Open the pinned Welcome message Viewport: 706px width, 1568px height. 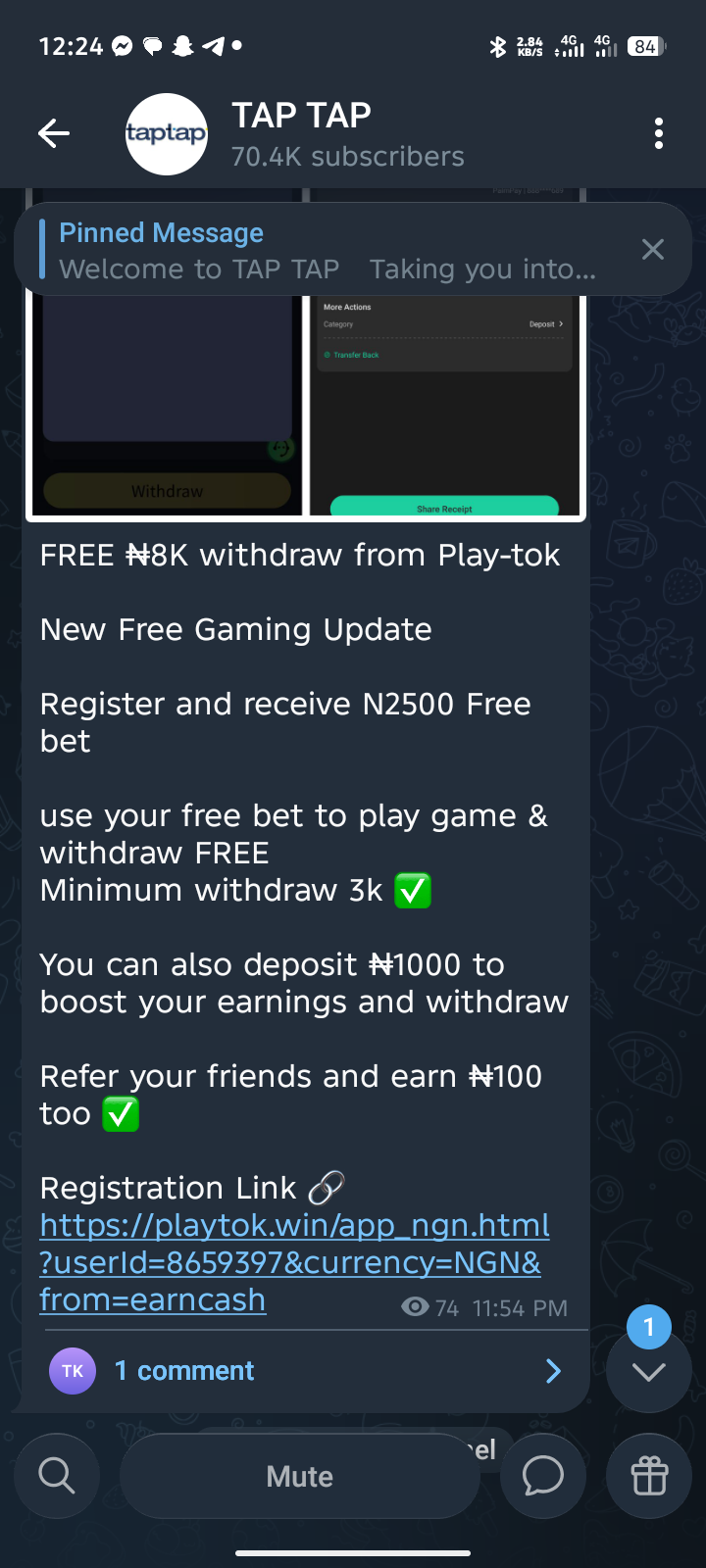coord(324,250)
